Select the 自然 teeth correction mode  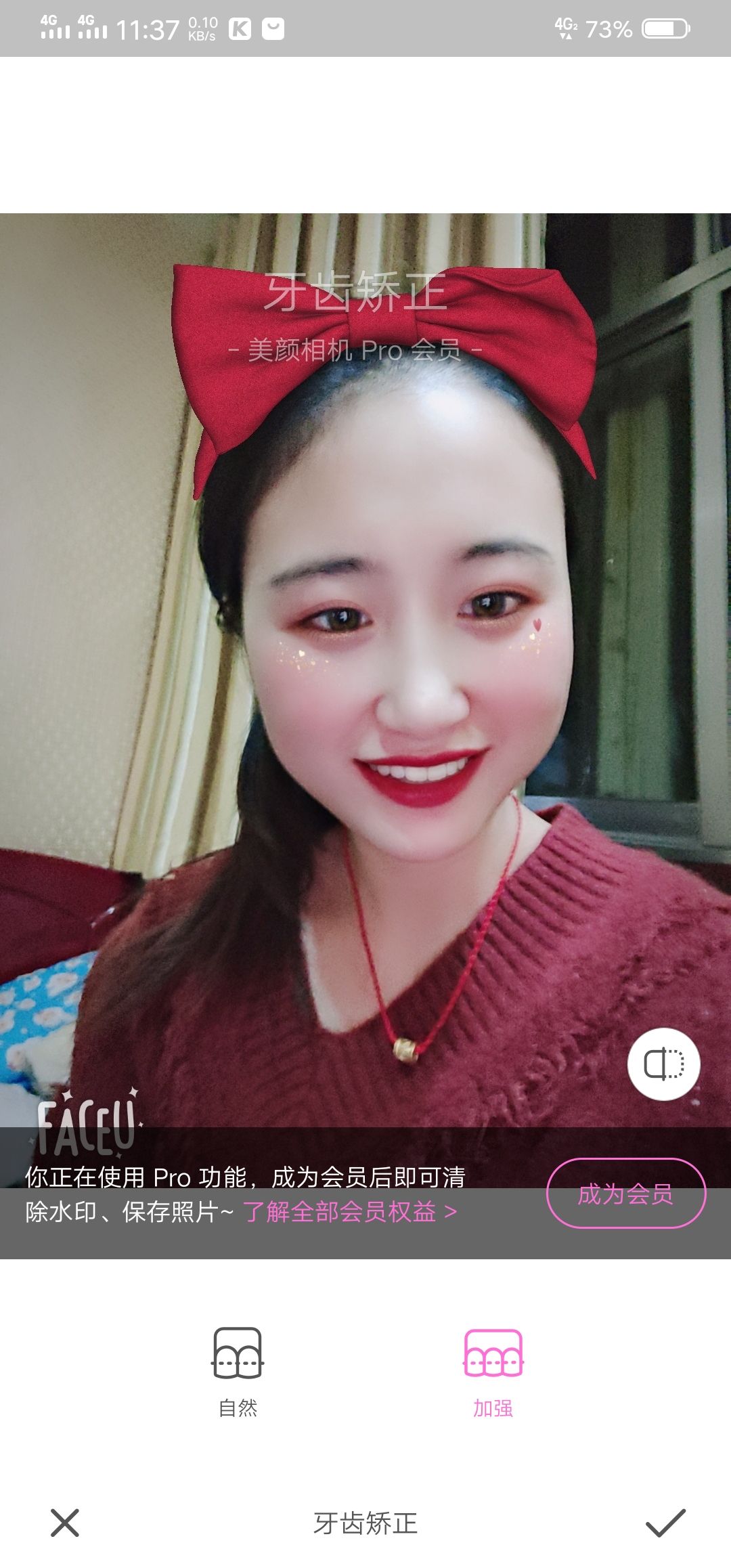[238, 1370]
